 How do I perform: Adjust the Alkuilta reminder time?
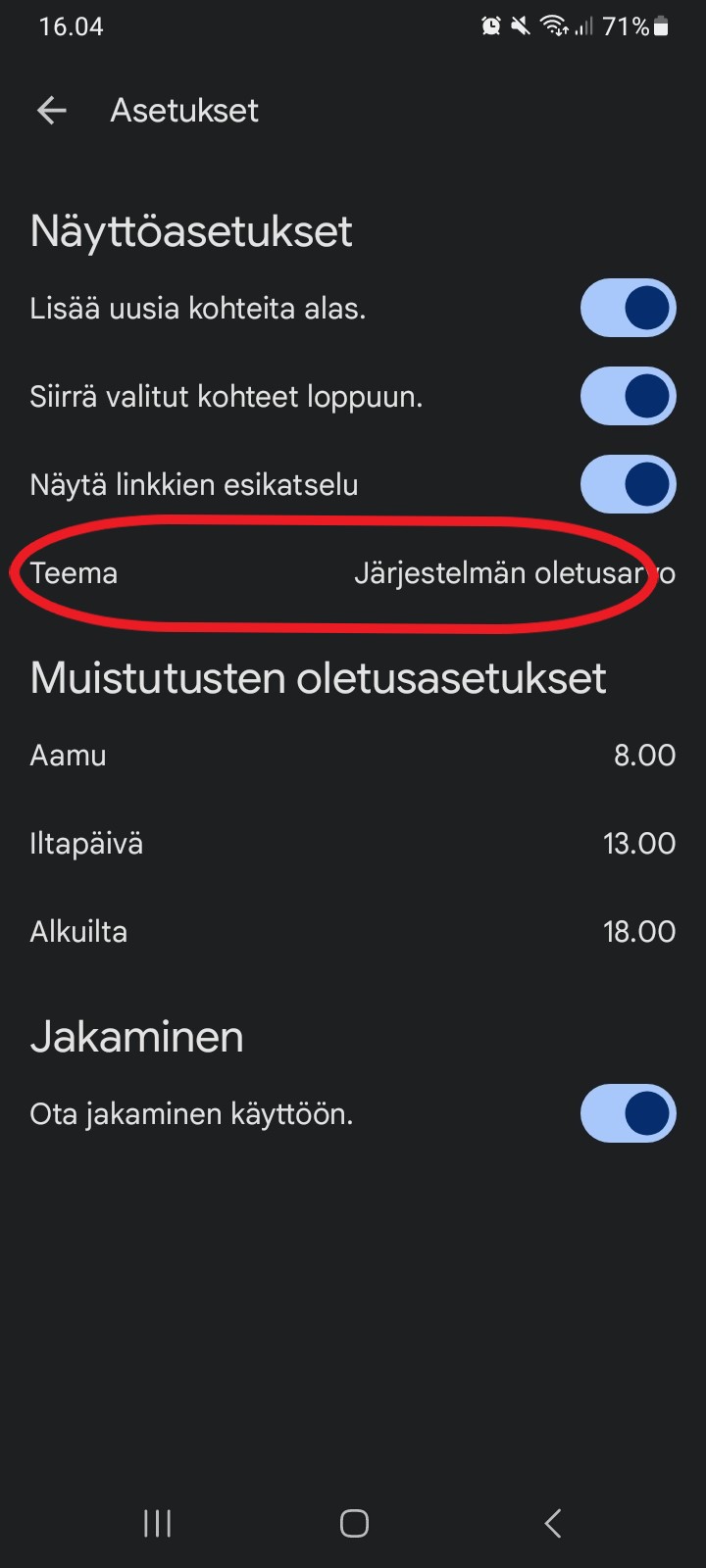[353, 932]
